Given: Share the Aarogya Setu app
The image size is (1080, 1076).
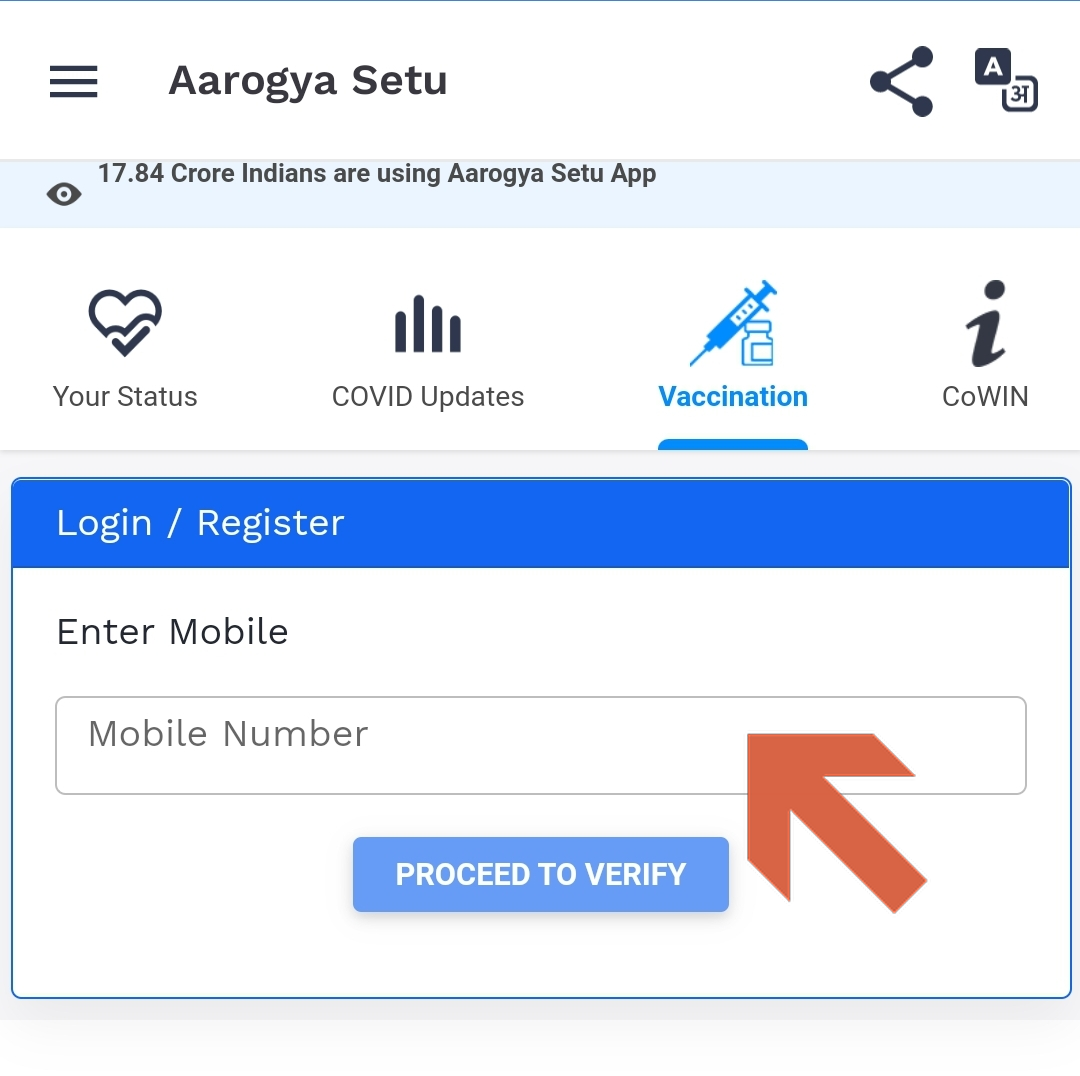Looking at the screenshot, I should coord(901,81).
